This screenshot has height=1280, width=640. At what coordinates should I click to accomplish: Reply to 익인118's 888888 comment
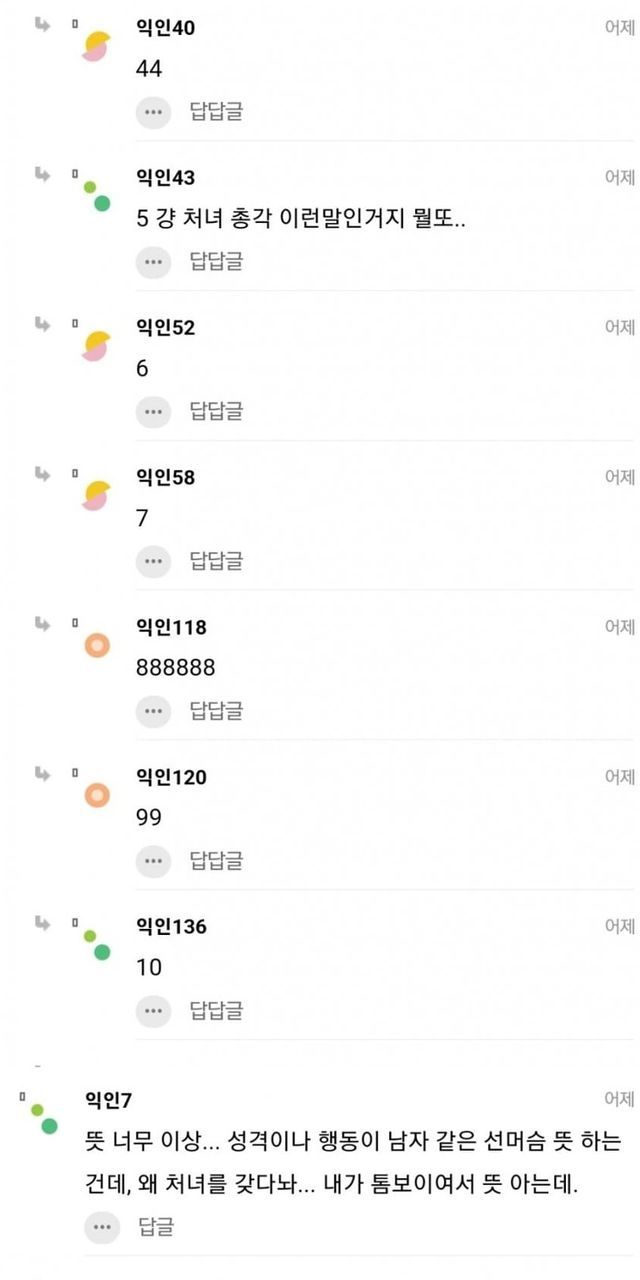[217, 711]
